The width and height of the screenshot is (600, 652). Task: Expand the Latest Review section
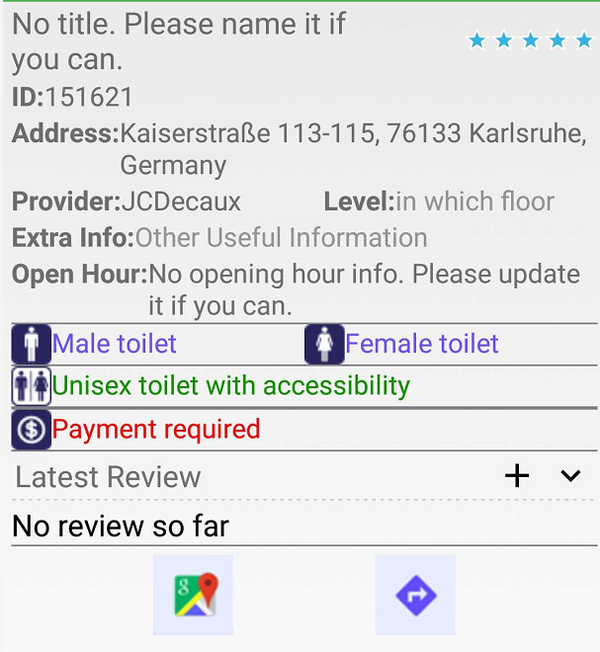tap(571, 476)
